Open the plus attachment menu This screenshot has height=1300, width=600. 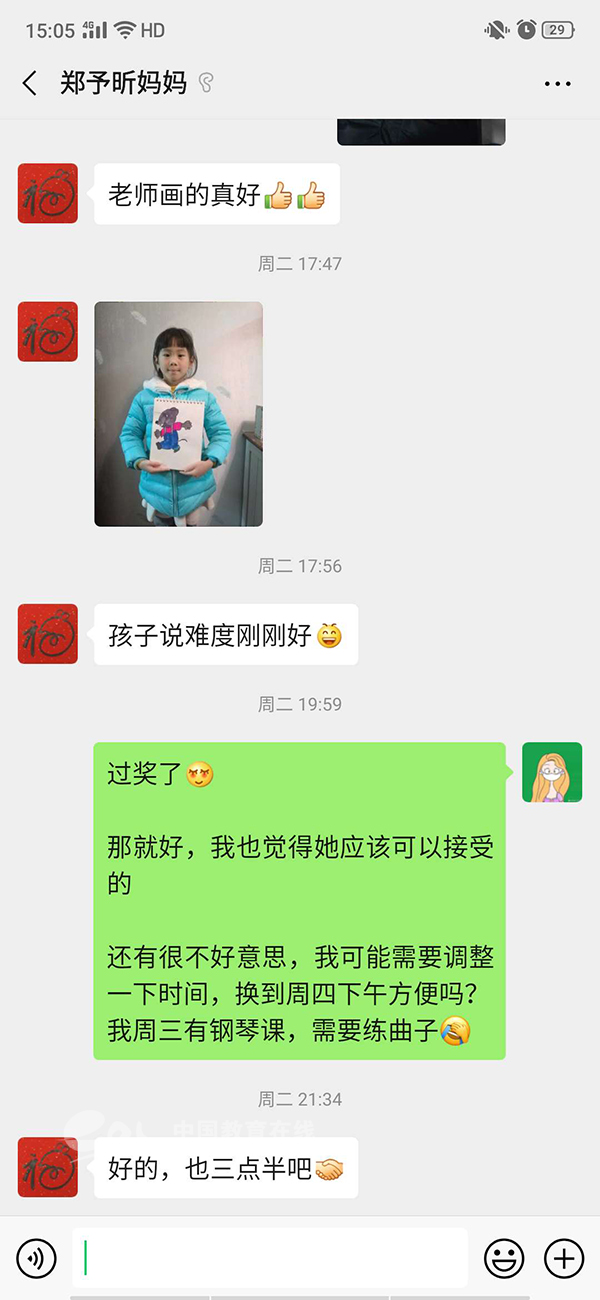(564, 1257)
